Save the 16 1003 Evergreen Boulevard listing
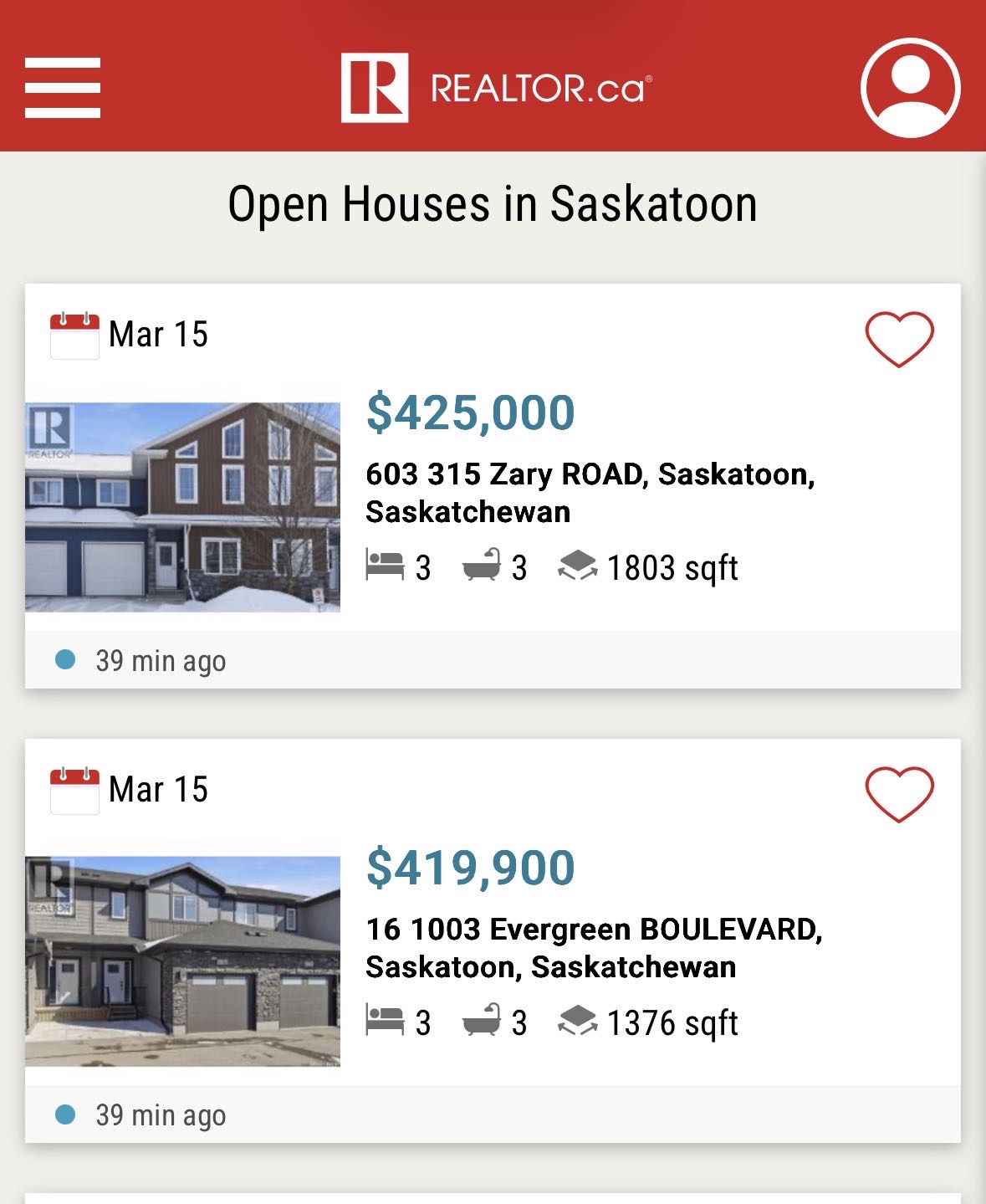The width and height of the screenshot is (986, 1204). tap(899, 794)
